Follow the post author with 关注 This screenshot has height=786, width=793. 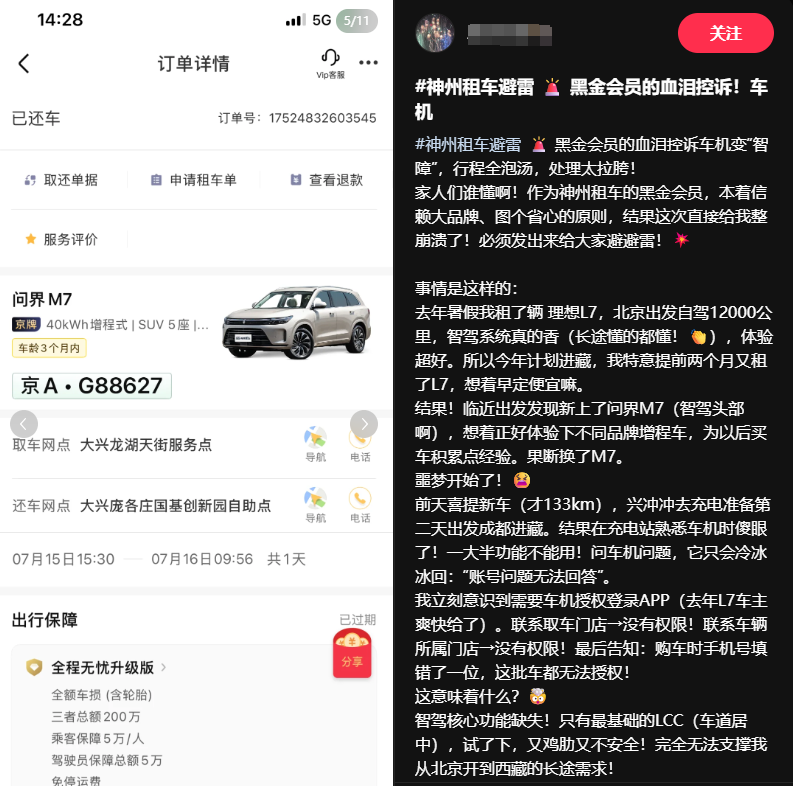(725, 33)
